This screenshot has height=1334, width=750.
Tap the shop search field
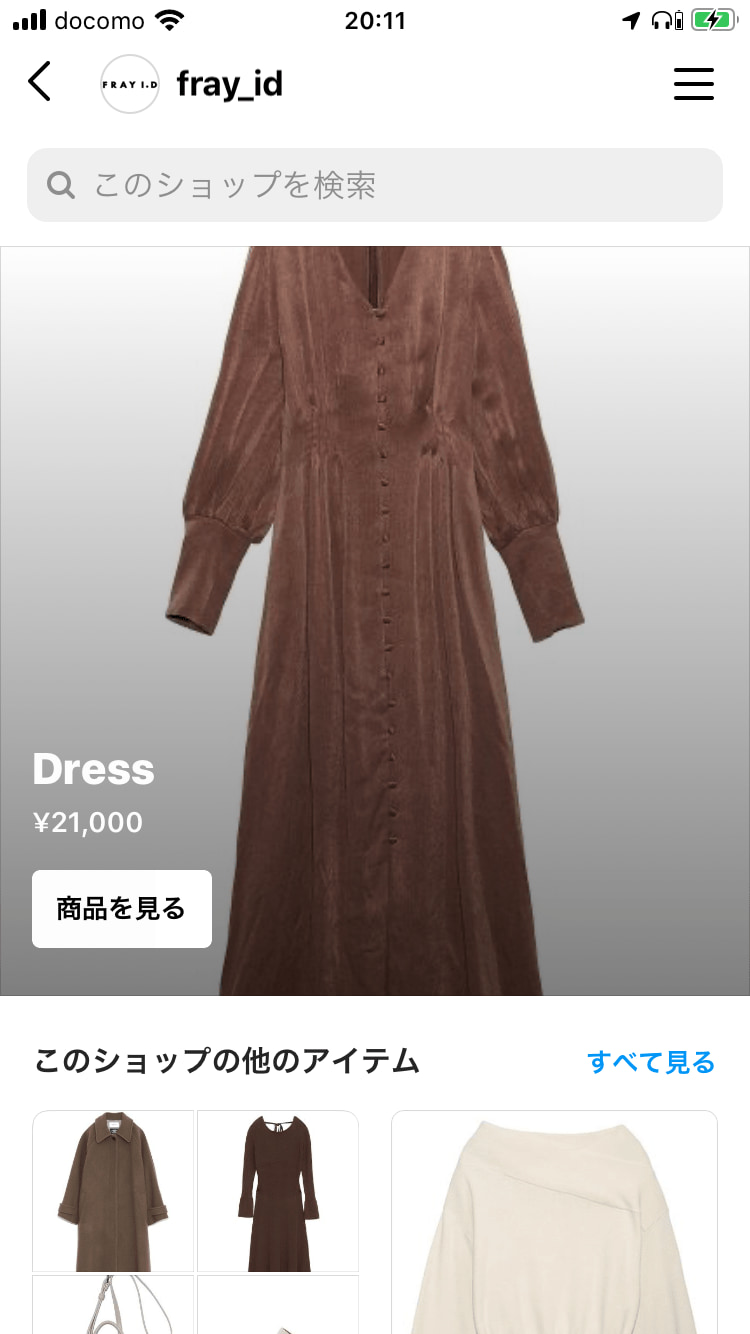click(374, 185)
